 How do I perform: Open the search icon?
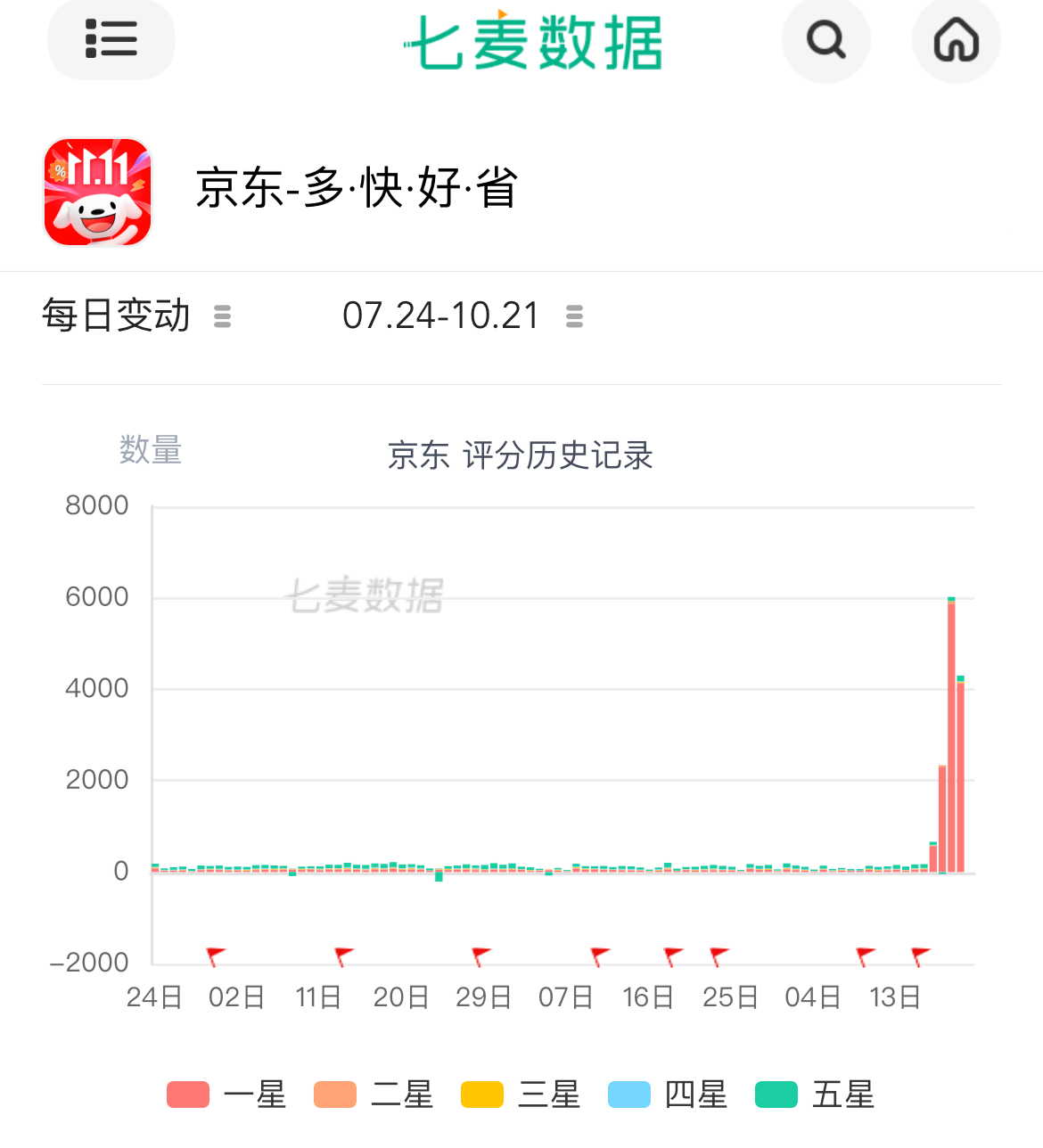tap(825, 40)
